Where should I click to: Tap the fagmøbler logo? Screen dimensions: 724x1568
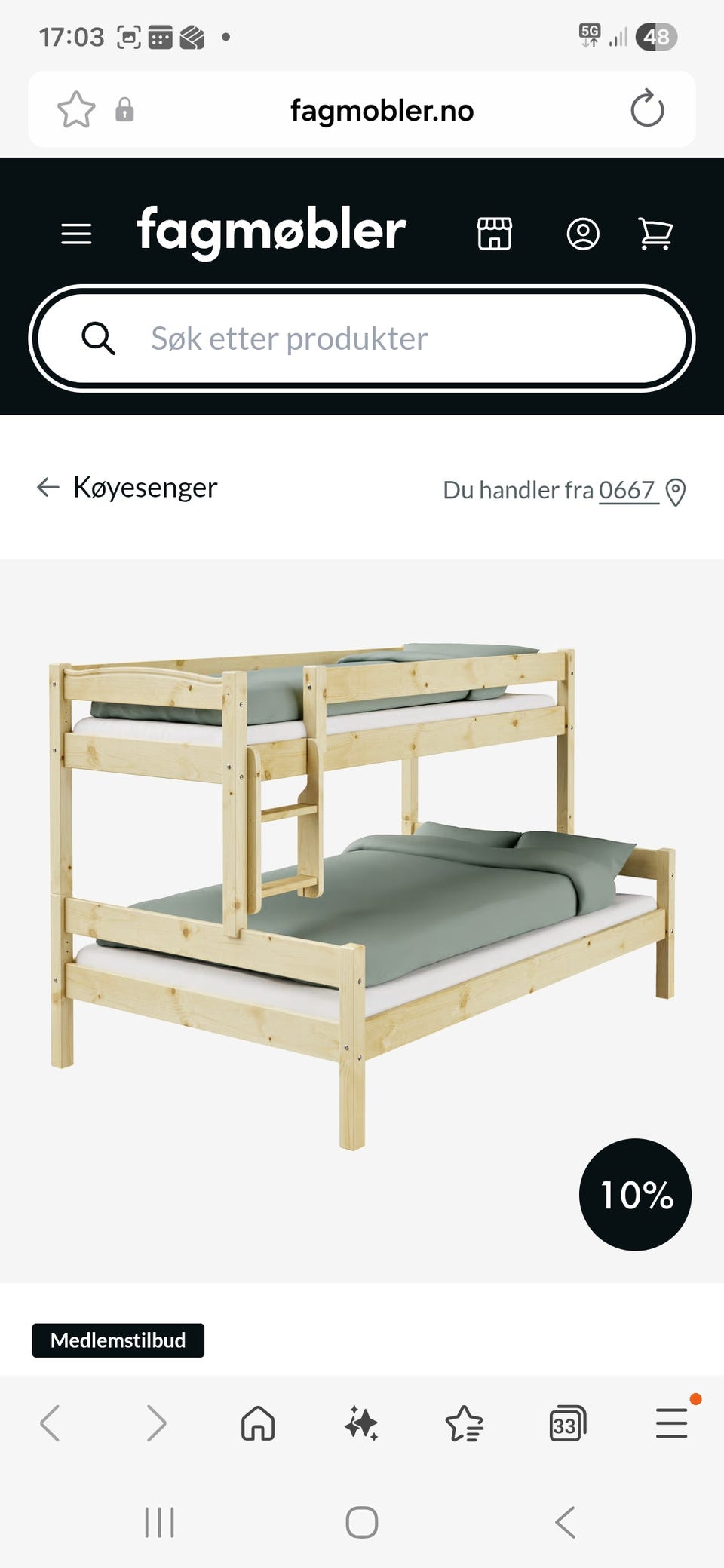tap(268, 231)
